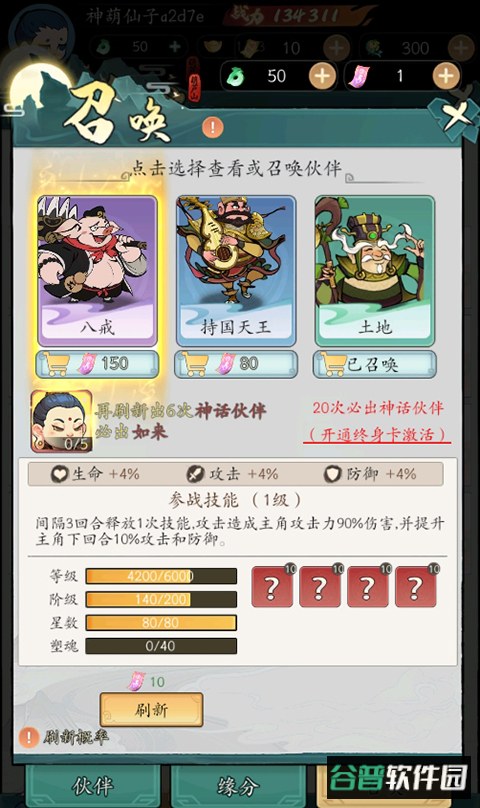Switch to the 伙伴 tab
480x808 pixels.
click(x=93, y=786)
